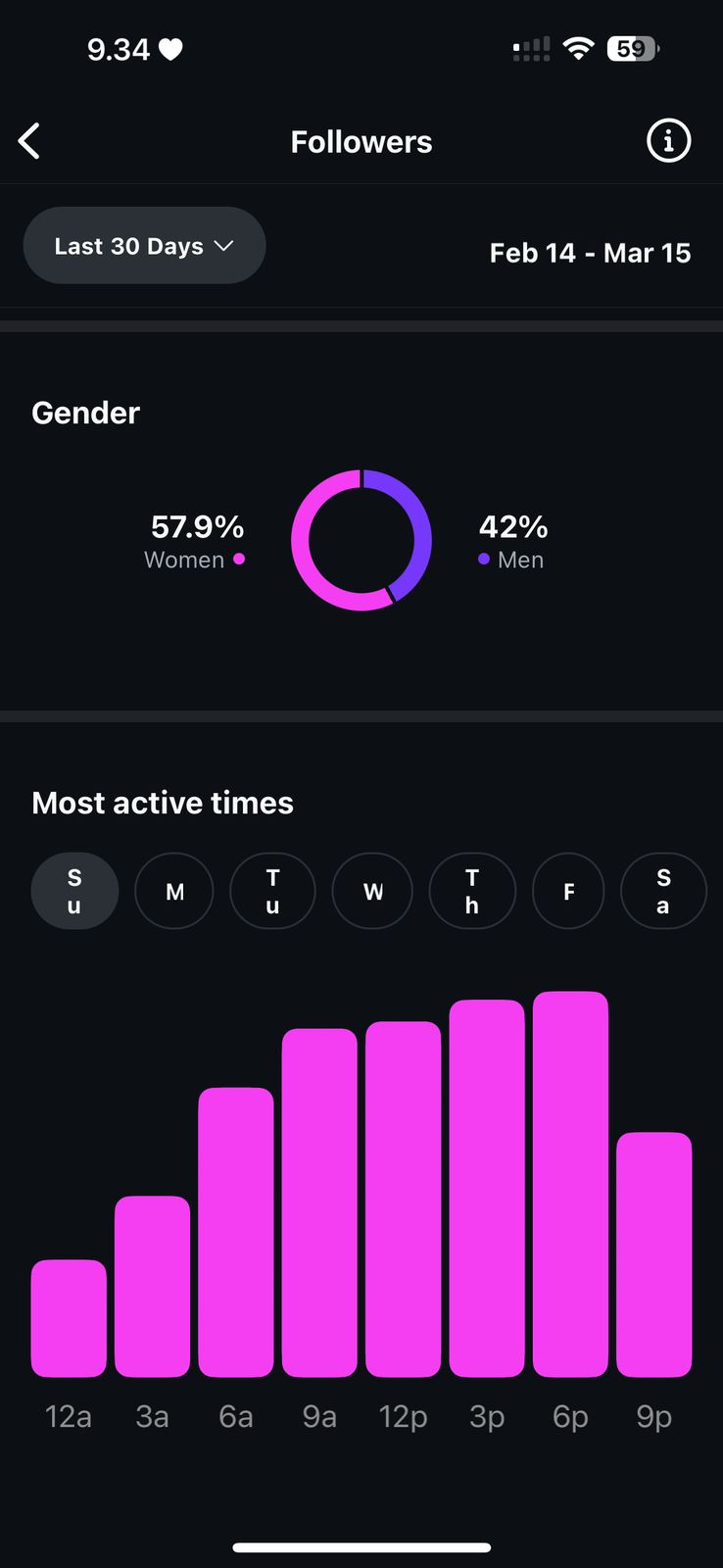Screen dimensions: 723x1568
Task: Open the Last 30 Days dropdown
Action: pyautogui.click(x=144, y=246)
